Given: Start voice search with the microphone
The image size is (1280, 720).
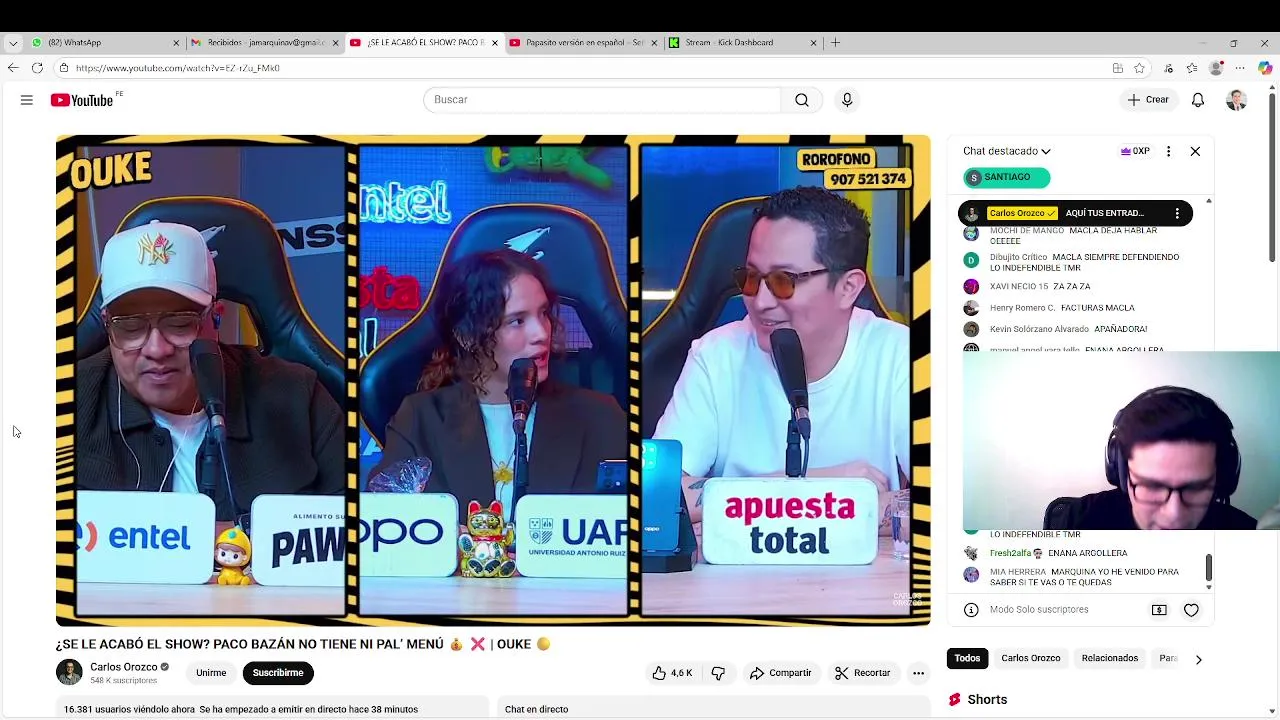Looking at the screenshot, I should pos(847,100).
